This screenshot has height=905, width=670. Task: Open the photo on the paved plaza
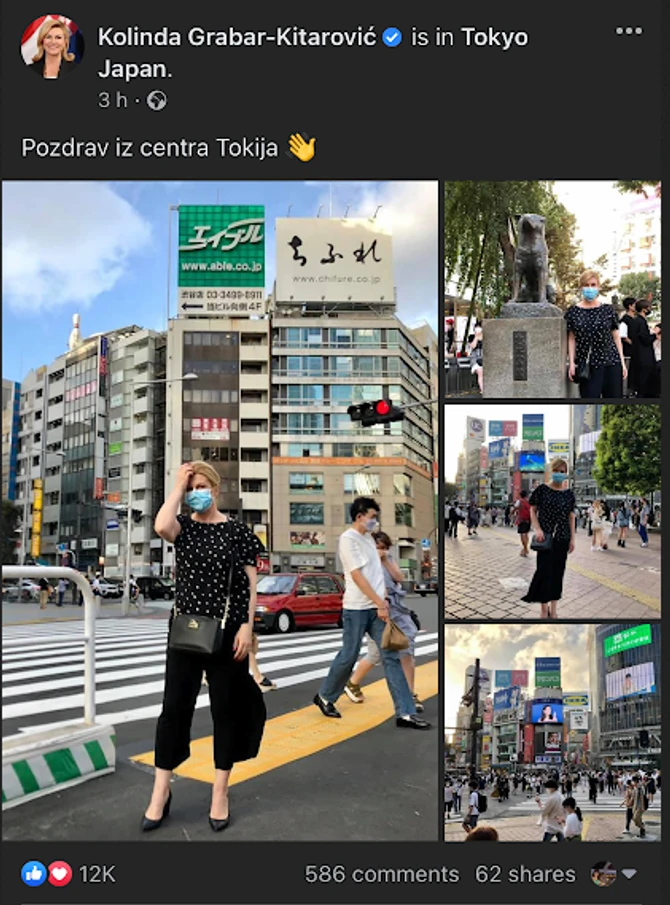click(x=552, y=511)
